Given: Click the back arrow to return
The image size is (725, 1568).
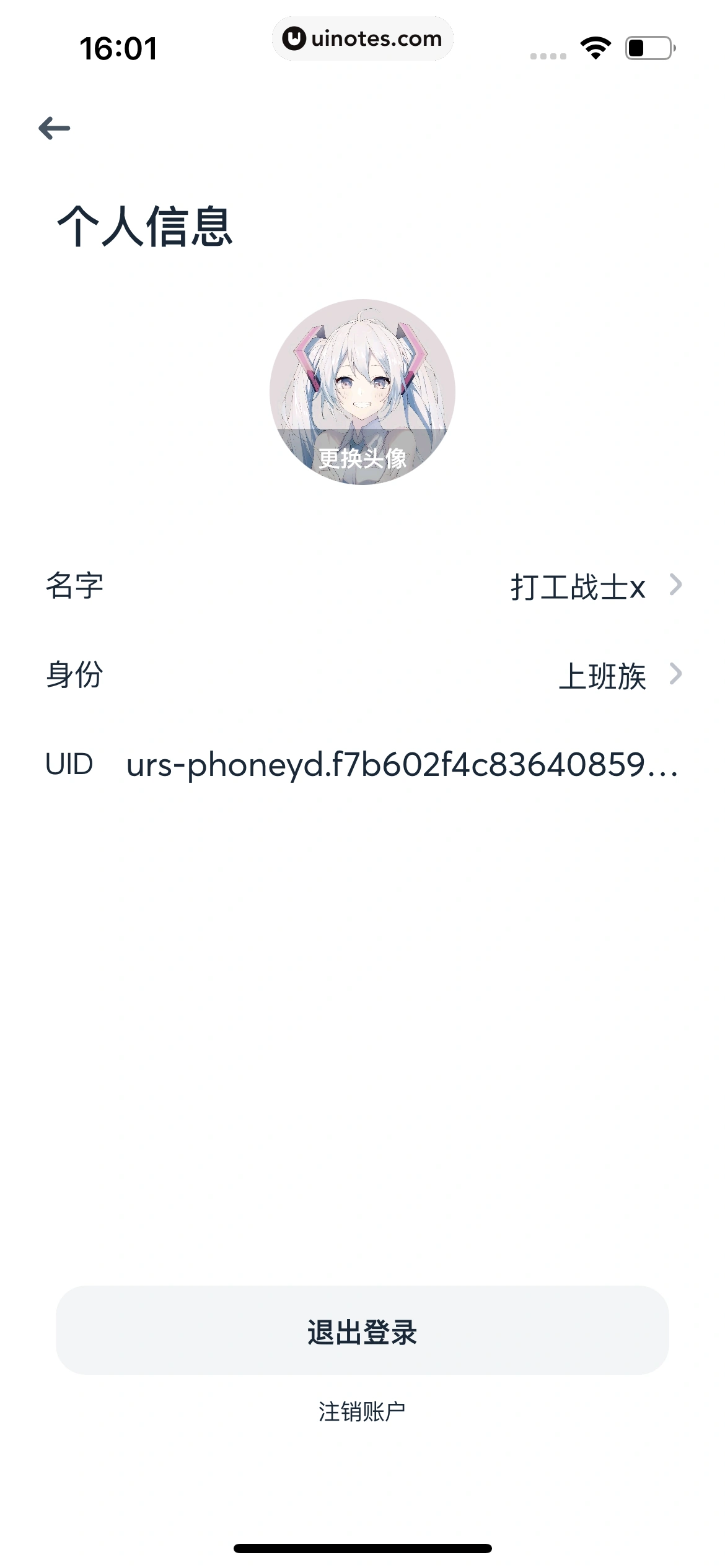Looking at the screenshot, I should click(53, 128).
